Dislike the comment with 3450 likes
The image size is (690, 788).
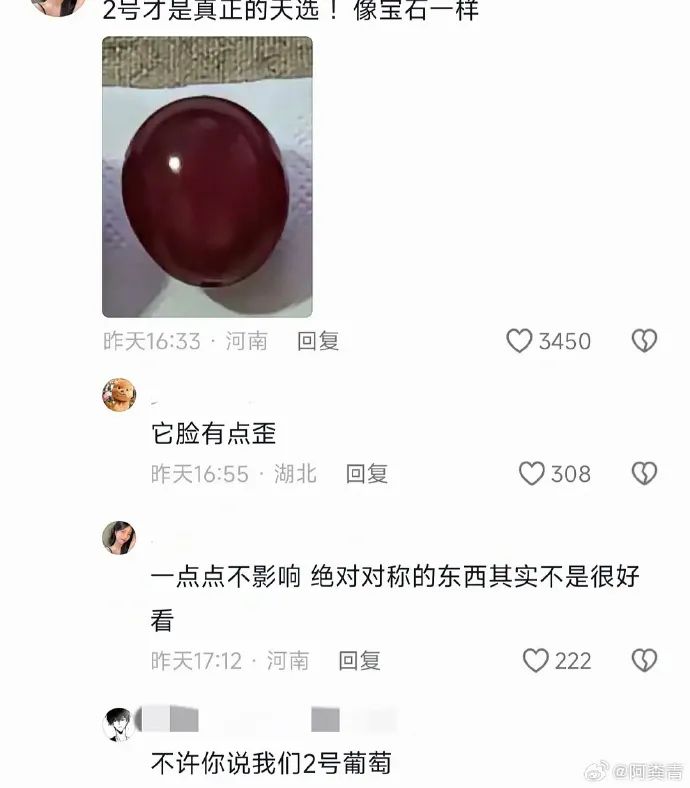click(x=645, y=341)
